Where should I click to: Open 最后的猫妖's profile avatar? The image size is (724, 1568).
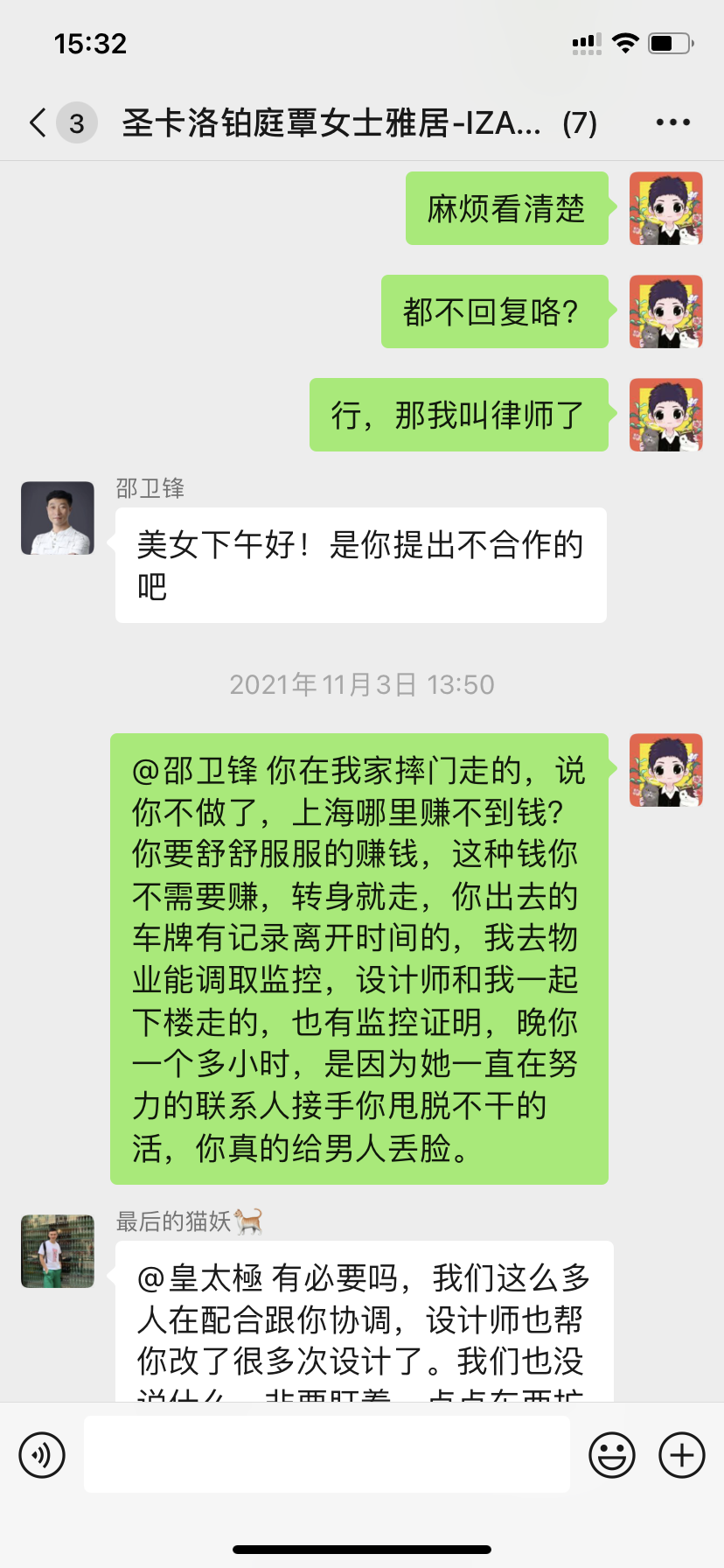pyautogui.click(x=58, y=1251)
